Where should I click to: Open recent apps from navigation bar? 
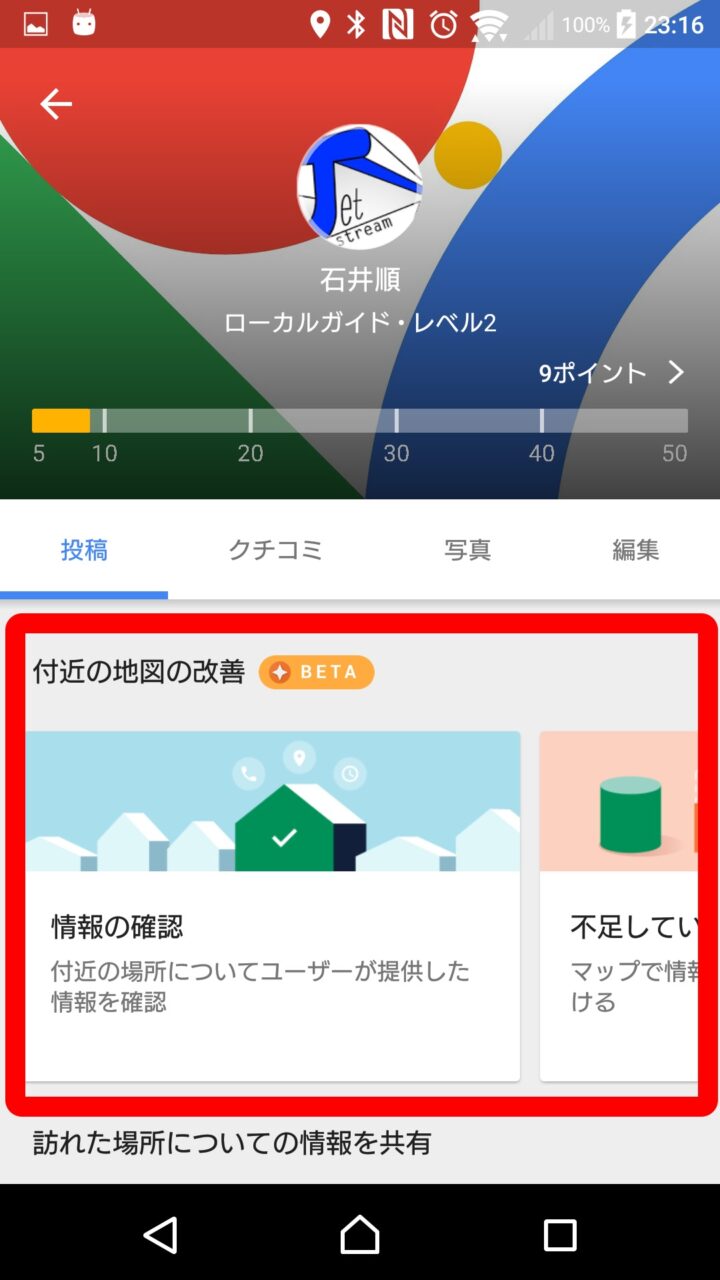tap(560, 1235)
